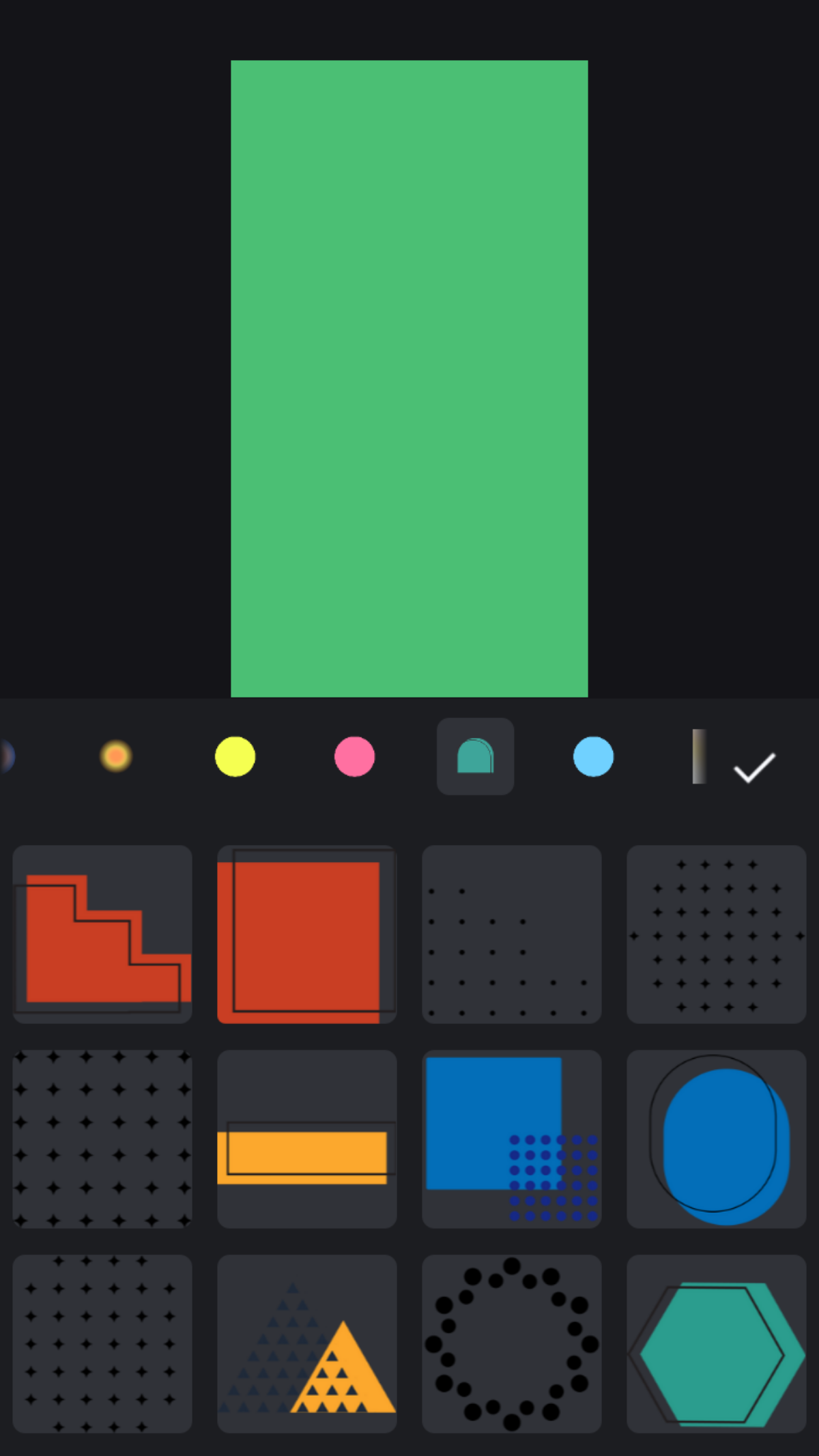Pick the red square with outline
The height and width of the screenshot is (1456, 819).
click(307, 934)
